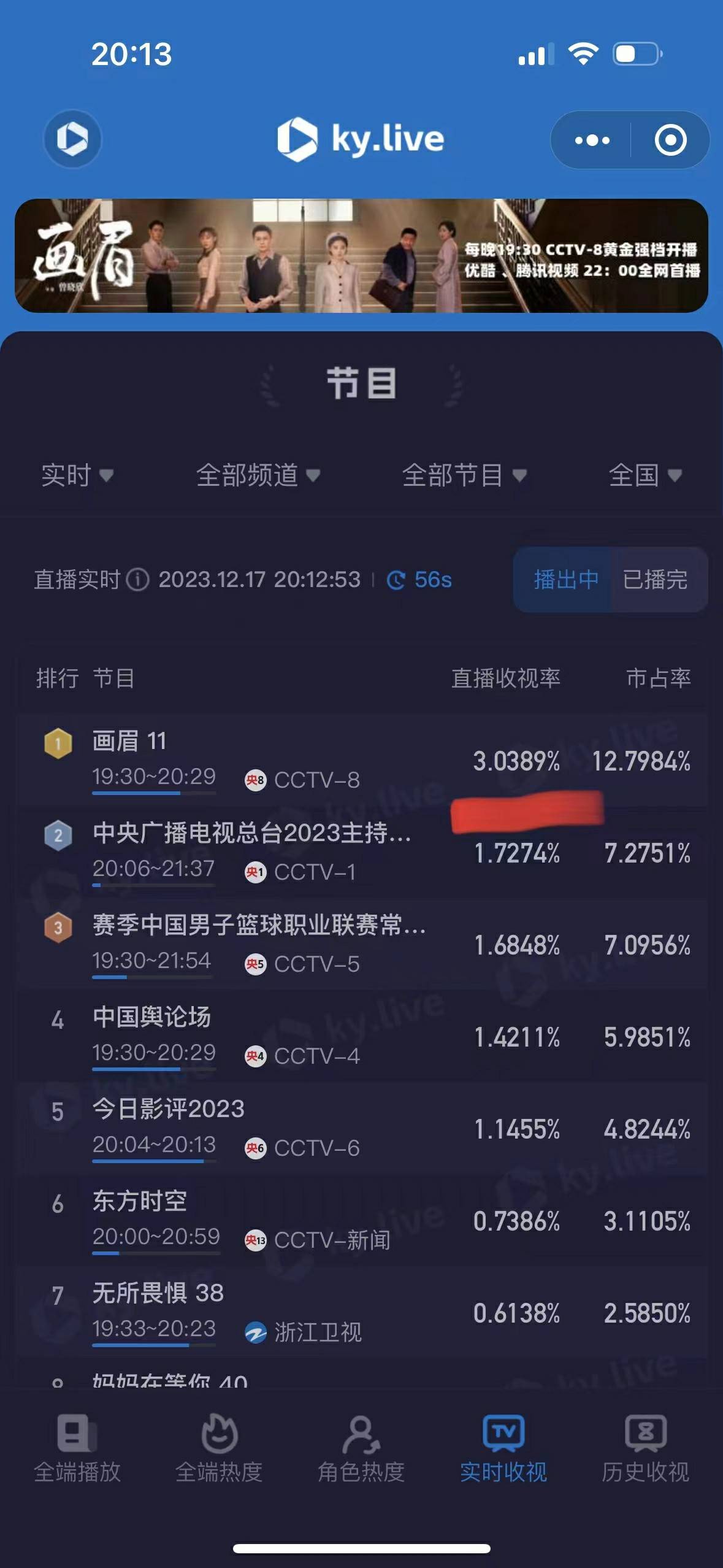Switch to the 全端播放 tab
Screen dimensions: 723x1568
tap(77, 1448)
